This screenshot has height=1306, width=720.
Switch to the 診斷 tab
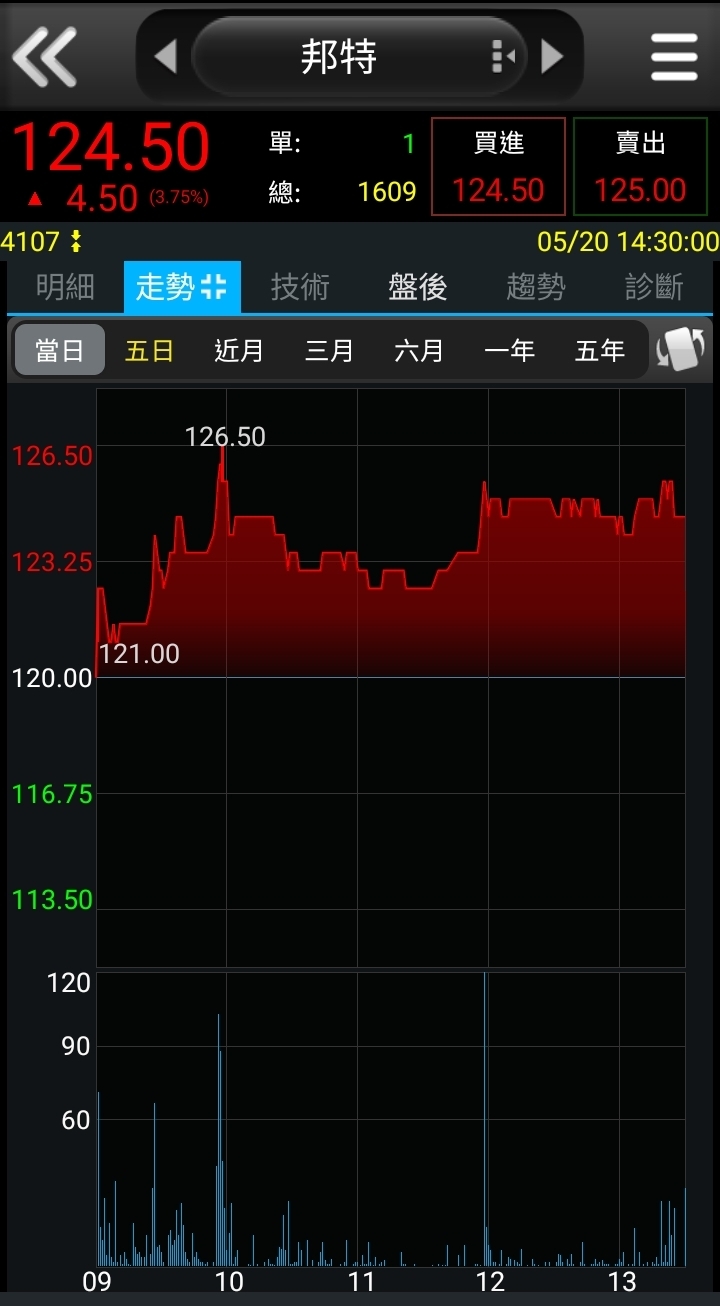[x=654, y=288]
